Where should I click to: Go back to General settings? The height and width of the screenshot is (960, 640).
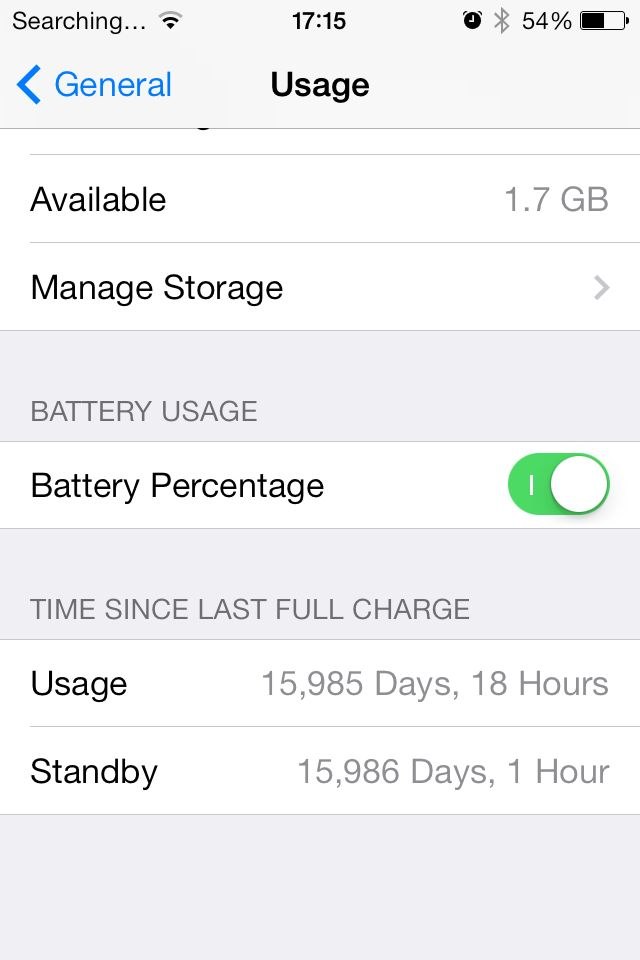coord(94,84)
